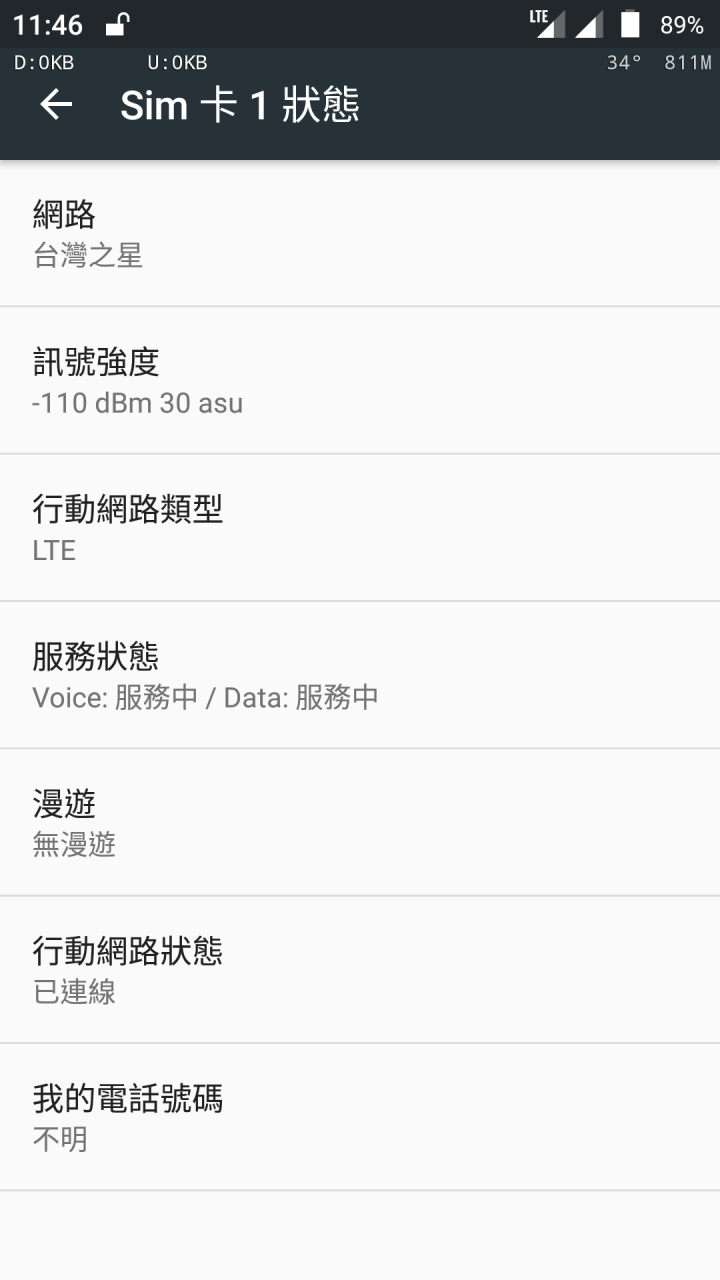Go back from Sim 卡 1 狀態
Image resolution: width=720 pixels, height=1280 pixels.
pos(56,105)
